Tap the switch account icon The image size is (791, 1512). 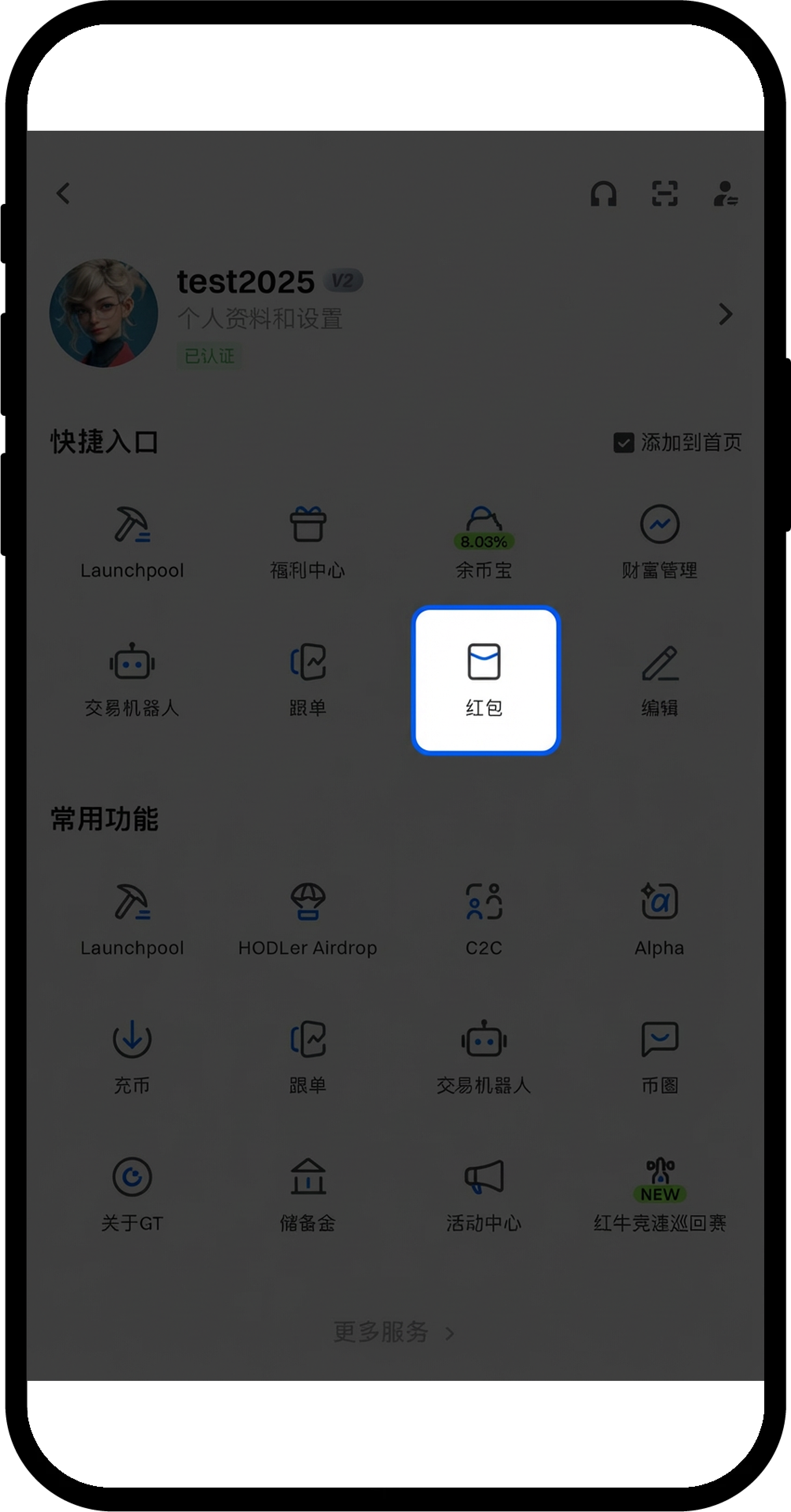pyautogui.click(x=725, y=193)
